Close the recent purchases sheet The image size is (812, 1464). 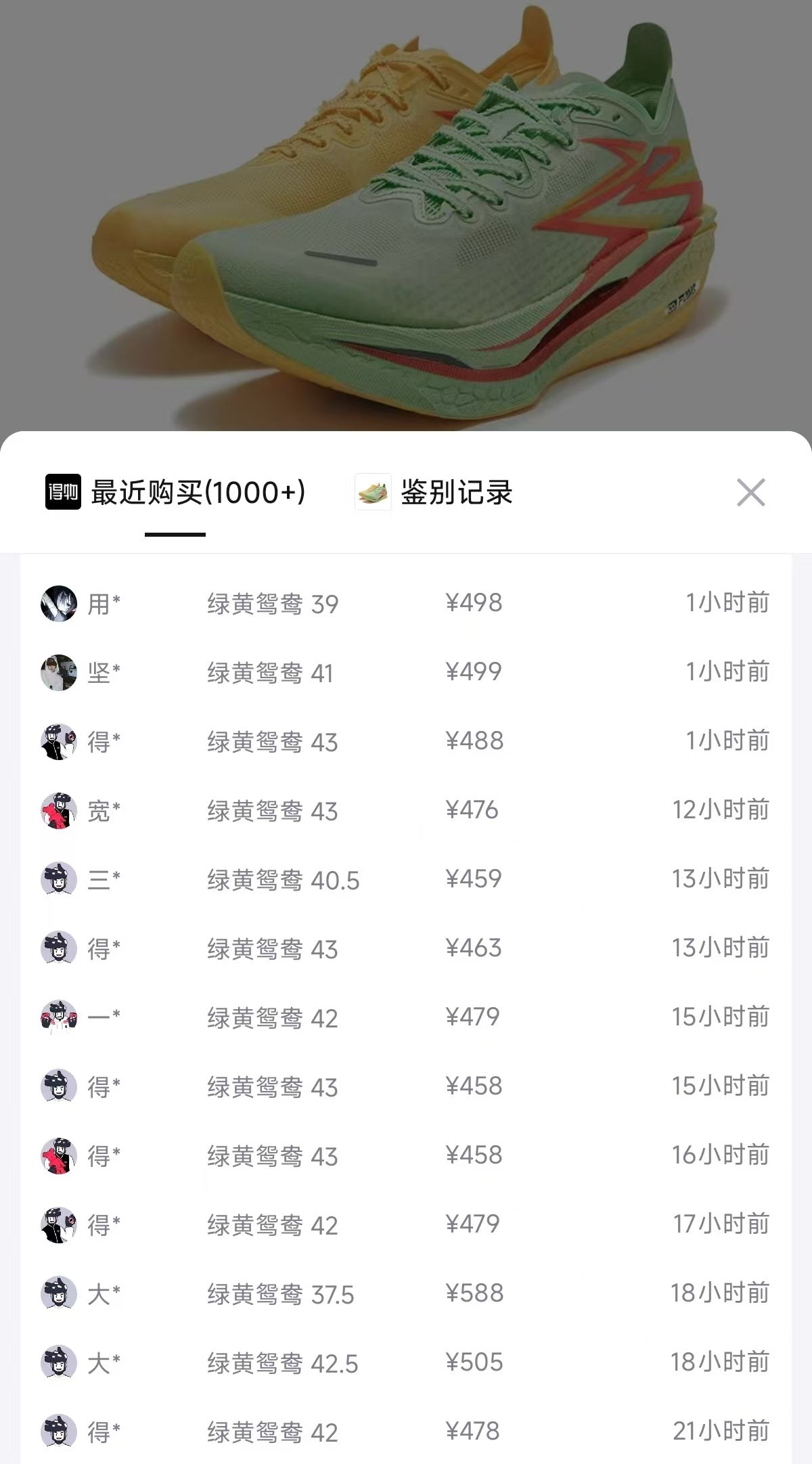[x=750, y=493]
